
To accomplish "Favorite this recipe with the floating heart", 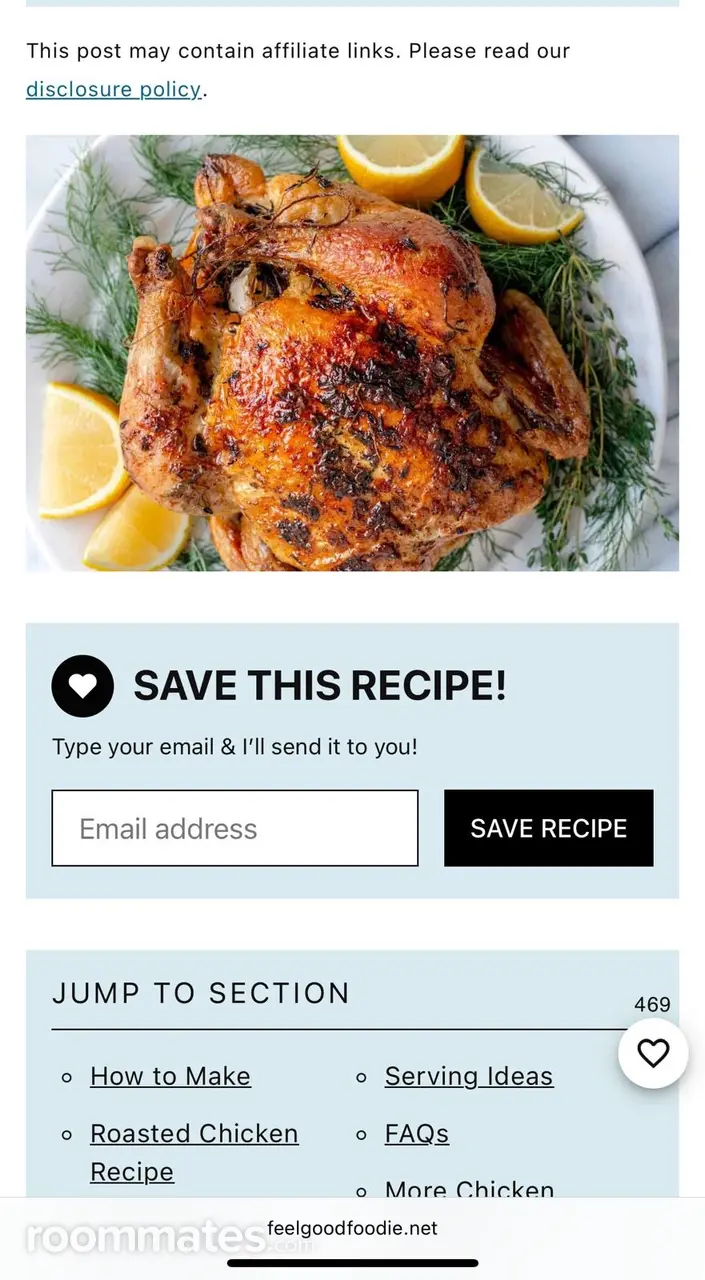I will (x=653, y=1053).
